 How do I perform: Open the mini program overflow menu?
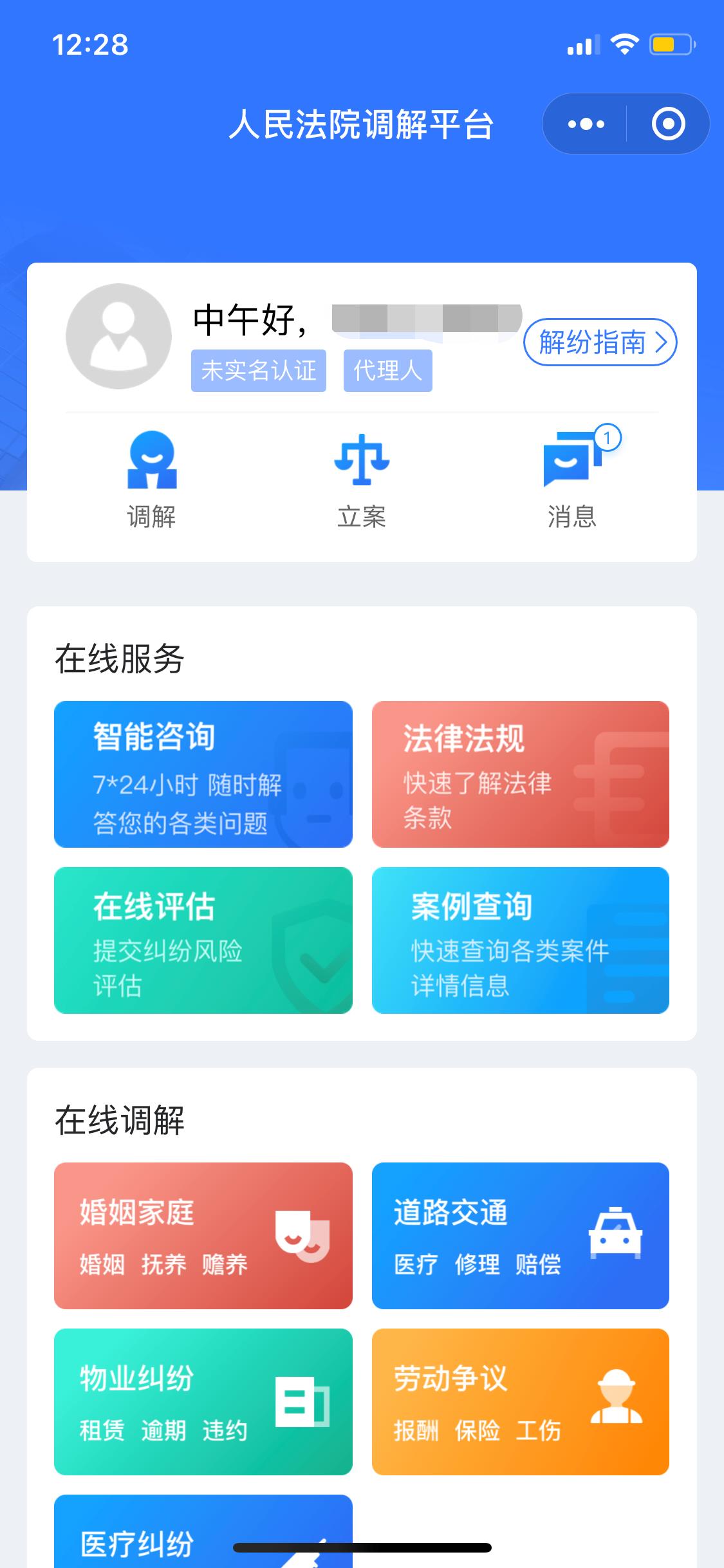586,124
